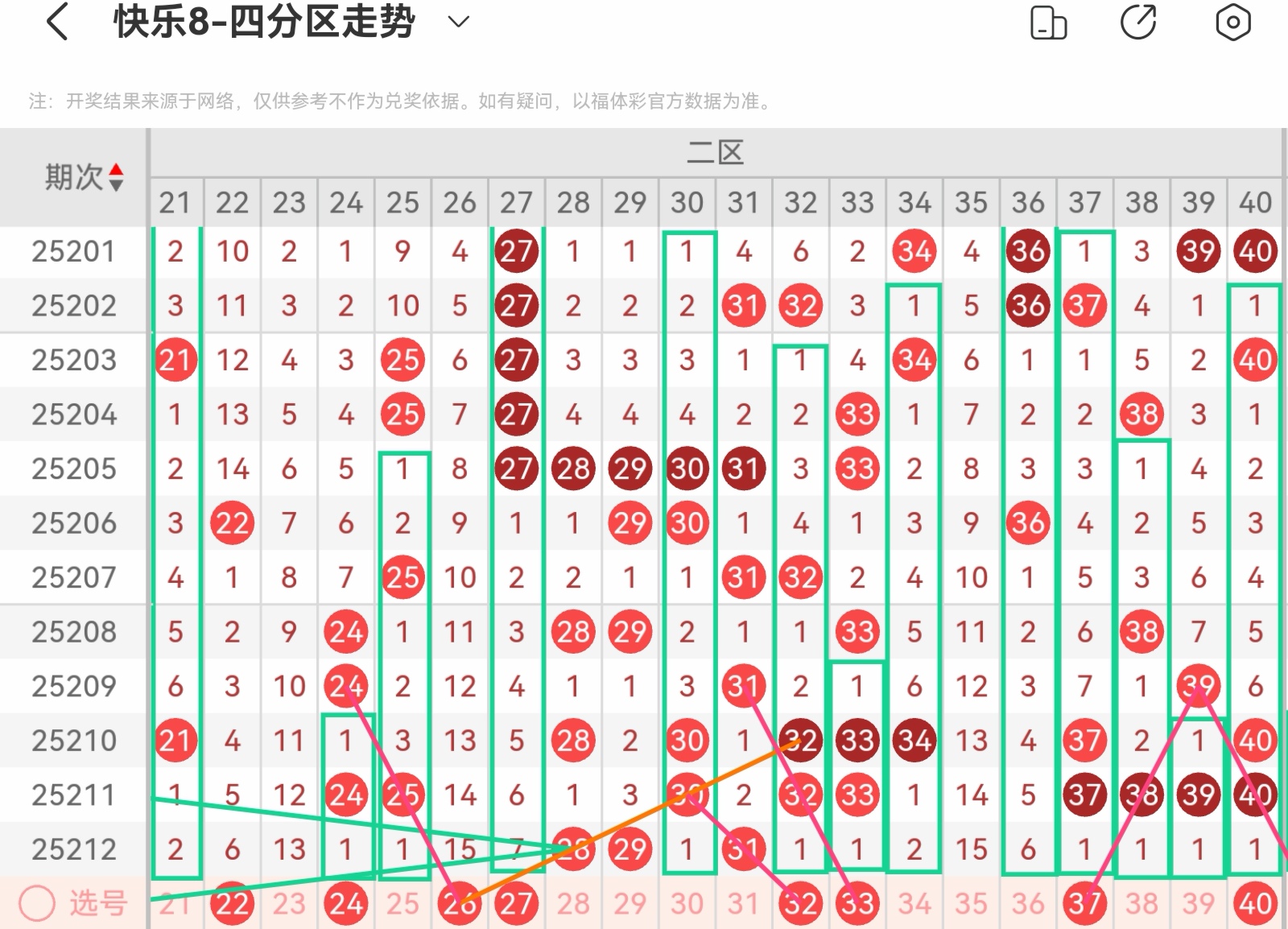This screenshot has width=1288, height=929.
Task: Share the trend chart
Action: 1138,22
